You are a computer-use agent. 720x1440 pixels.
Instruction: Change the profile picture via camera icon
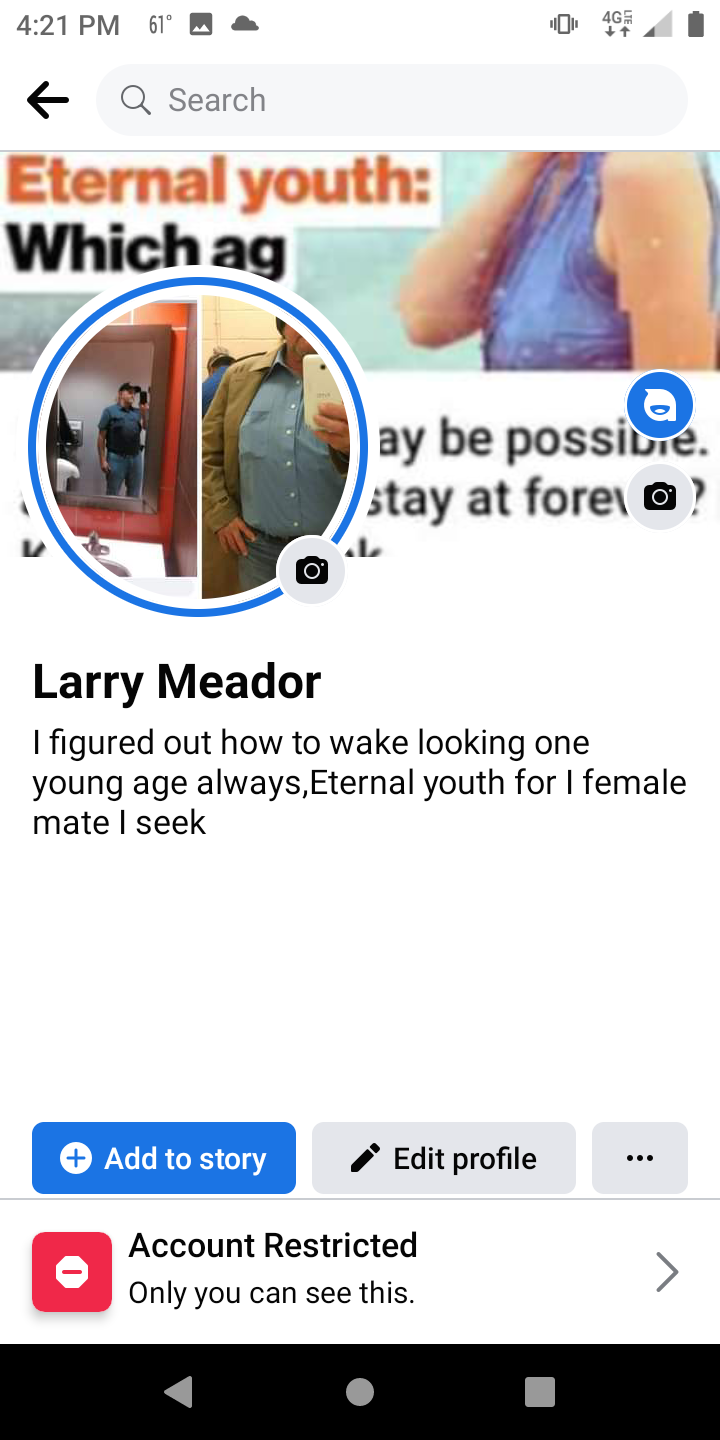(x=311, y=570)
